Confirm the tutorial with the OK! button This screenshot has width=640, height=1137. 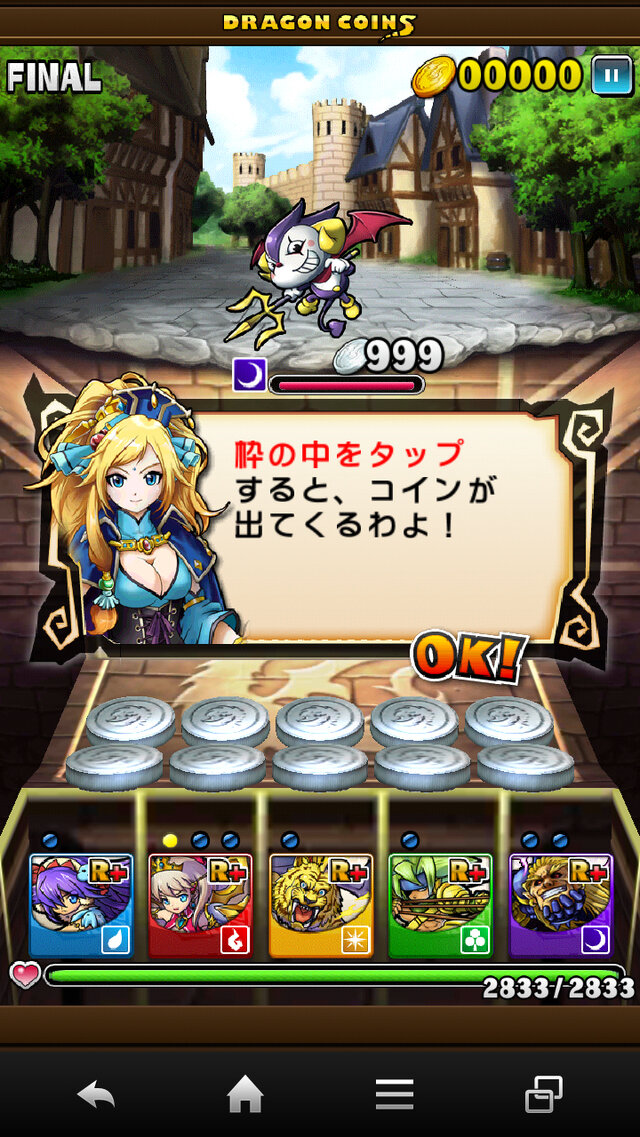pyautogui.click(x=468, y=657)
